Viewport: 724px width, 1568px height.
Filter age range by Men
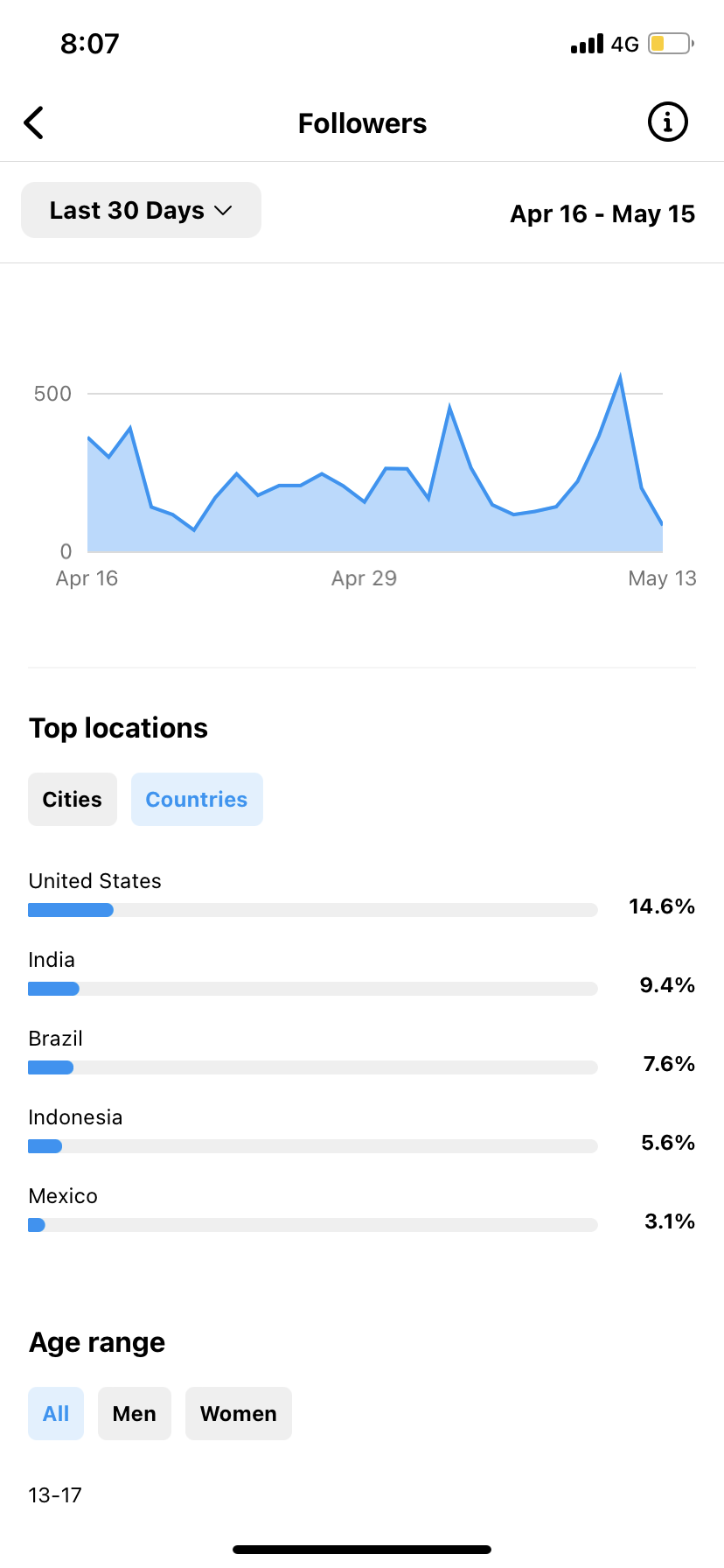[135, 1413]
